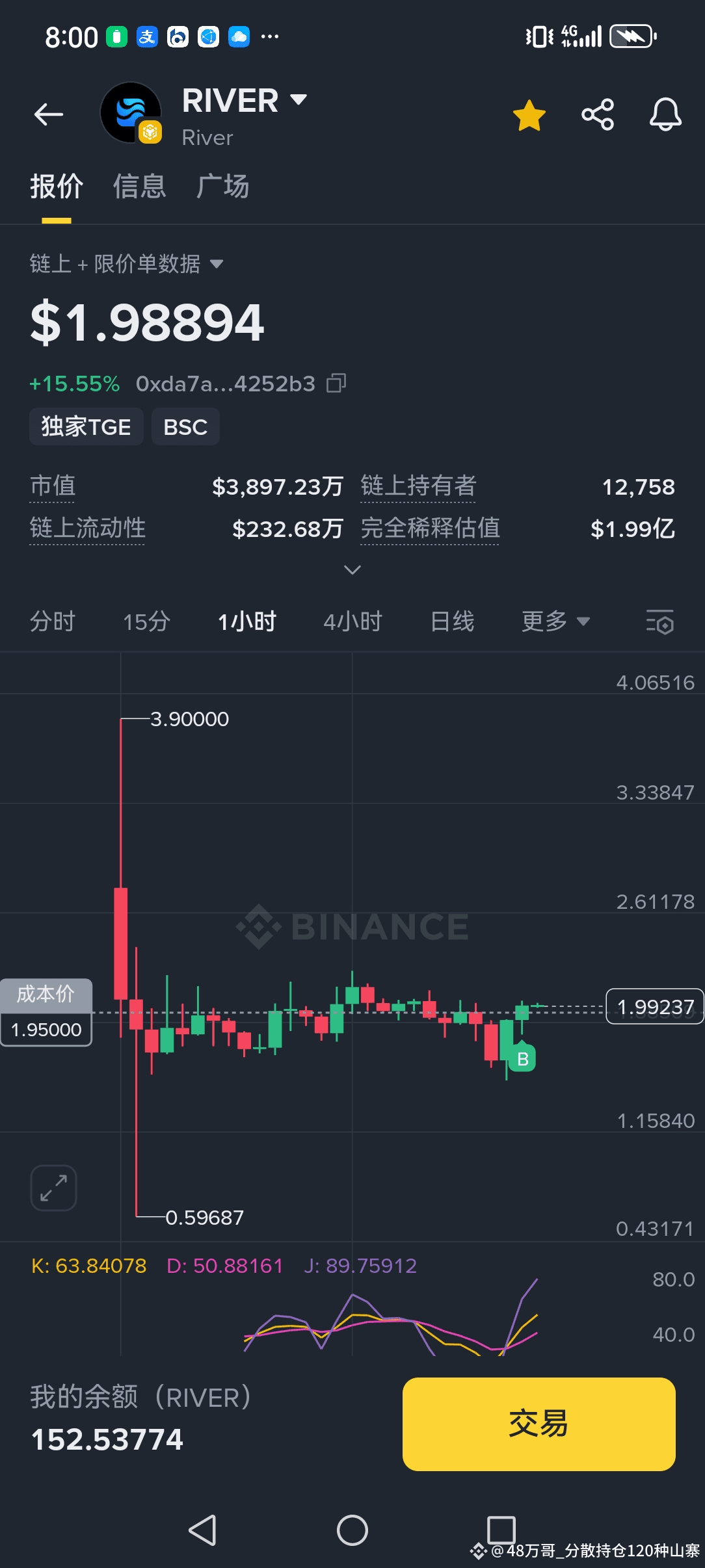Tap the yellow 交易 button
This screenshot has height=1568, width=705.
539,1424
